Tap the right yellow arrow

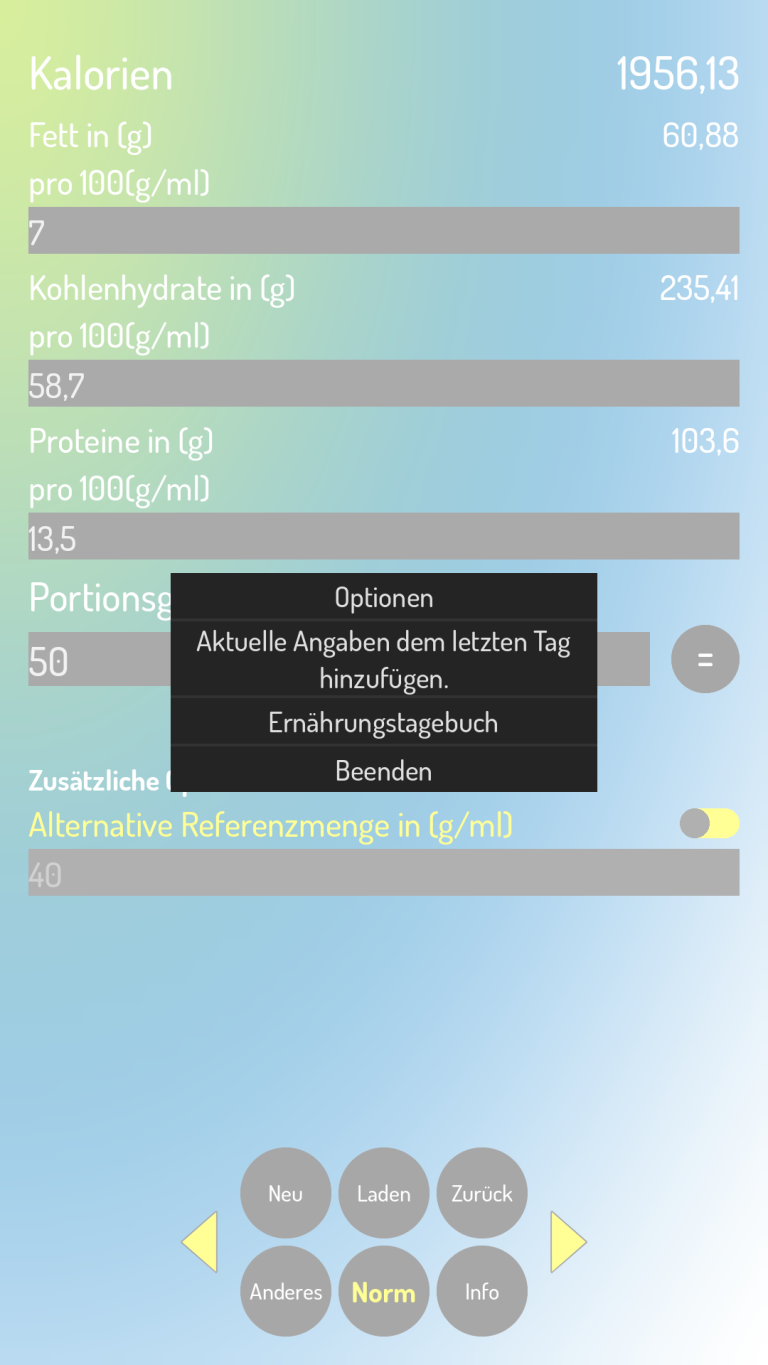[567, 1242]
